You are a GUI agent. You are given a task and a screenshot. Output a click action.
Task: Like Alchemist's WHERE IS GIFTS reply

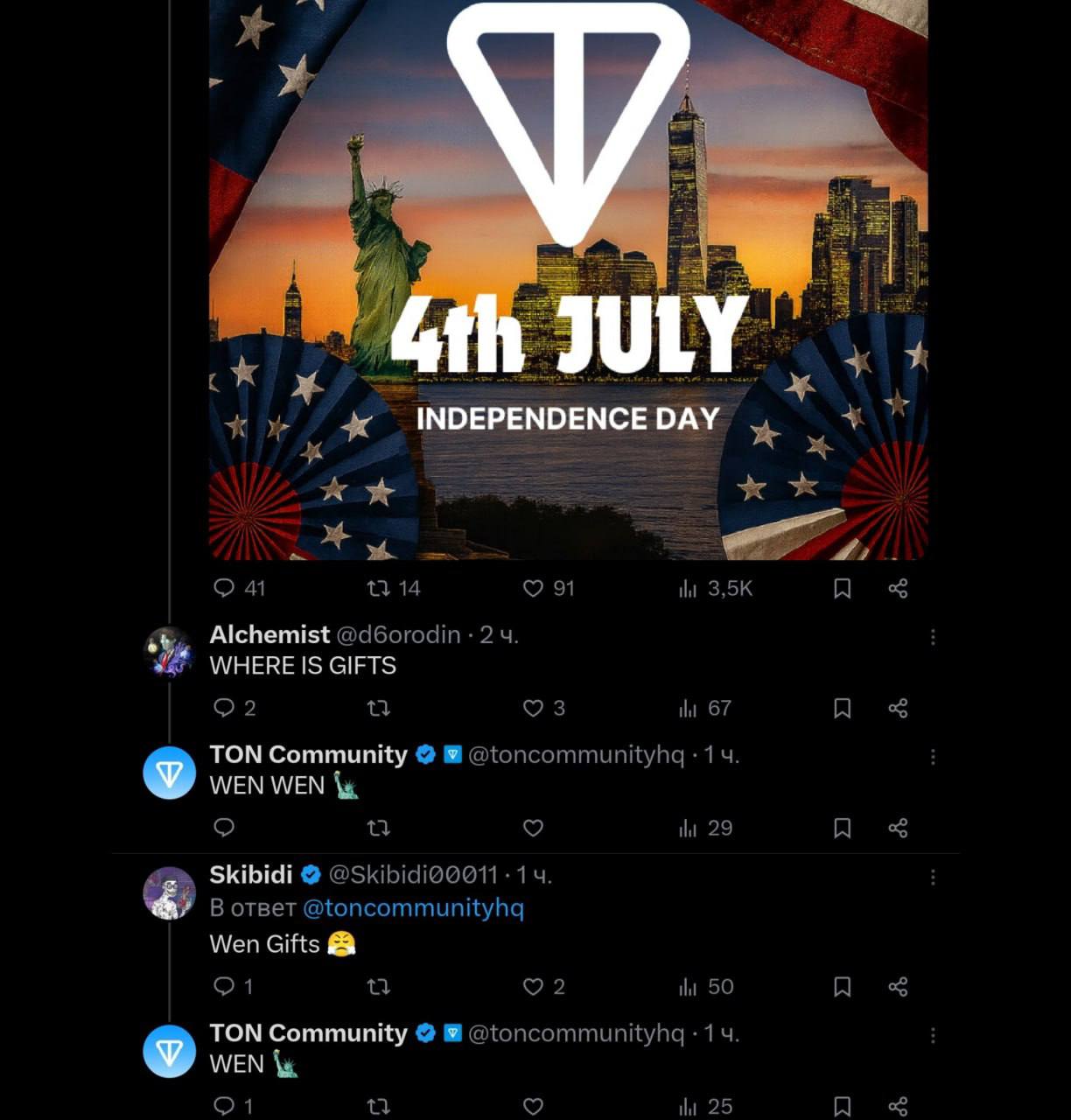click(533, 708)
